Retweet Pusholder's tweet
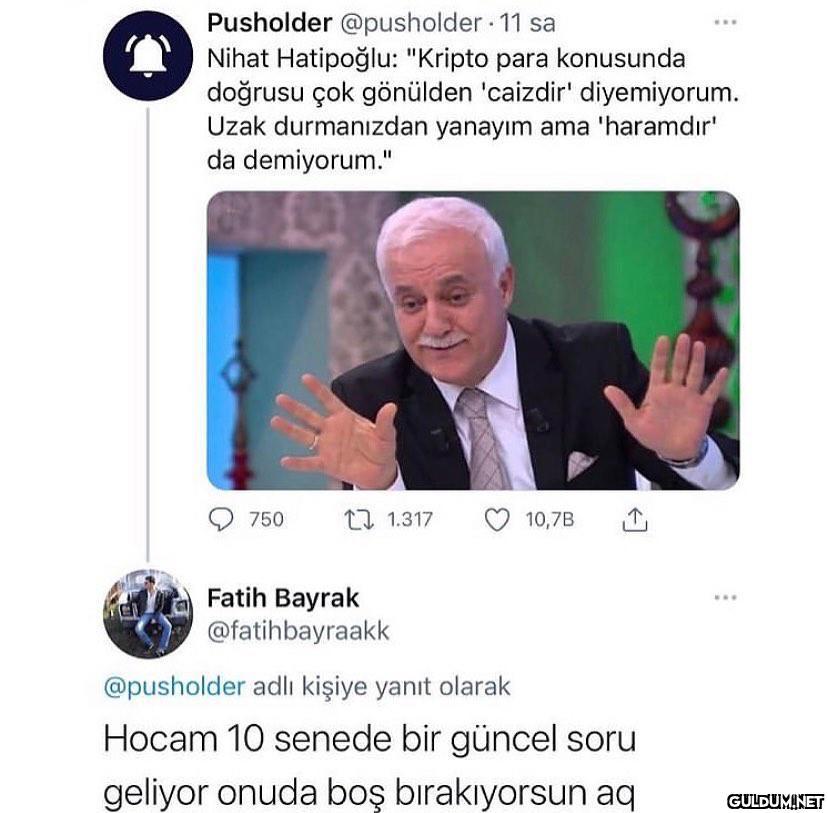 [x=356, y=519]
